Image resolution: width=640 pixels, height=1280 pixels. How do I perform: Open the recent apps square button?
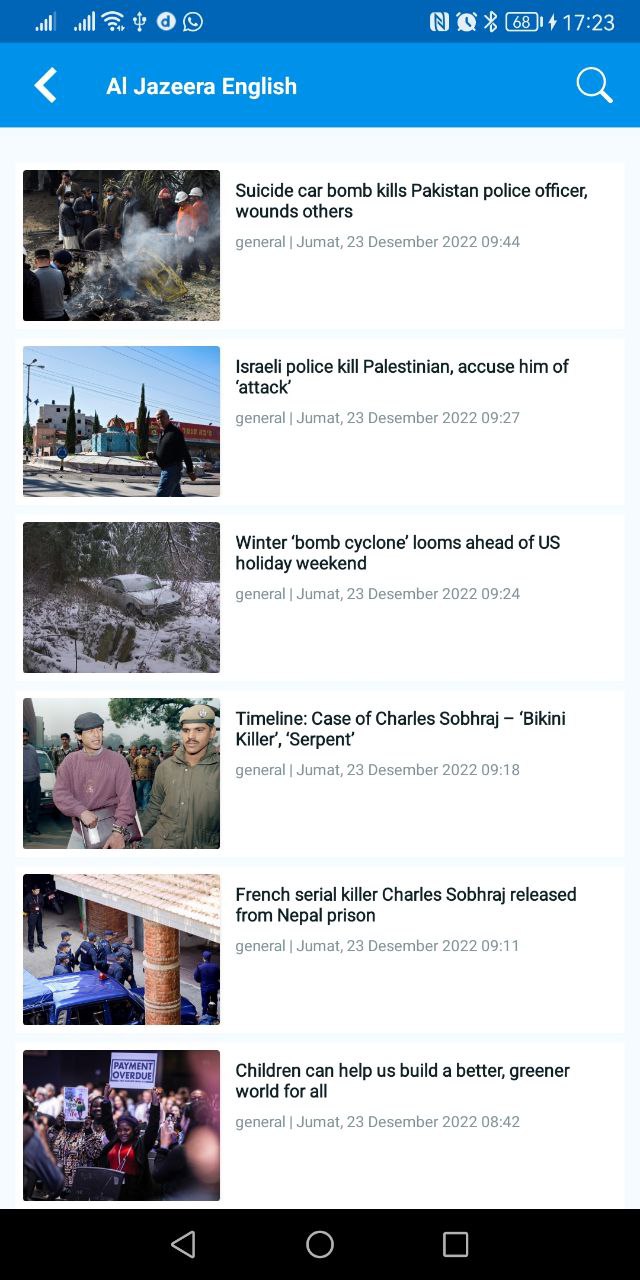[x=455, y=1244]
